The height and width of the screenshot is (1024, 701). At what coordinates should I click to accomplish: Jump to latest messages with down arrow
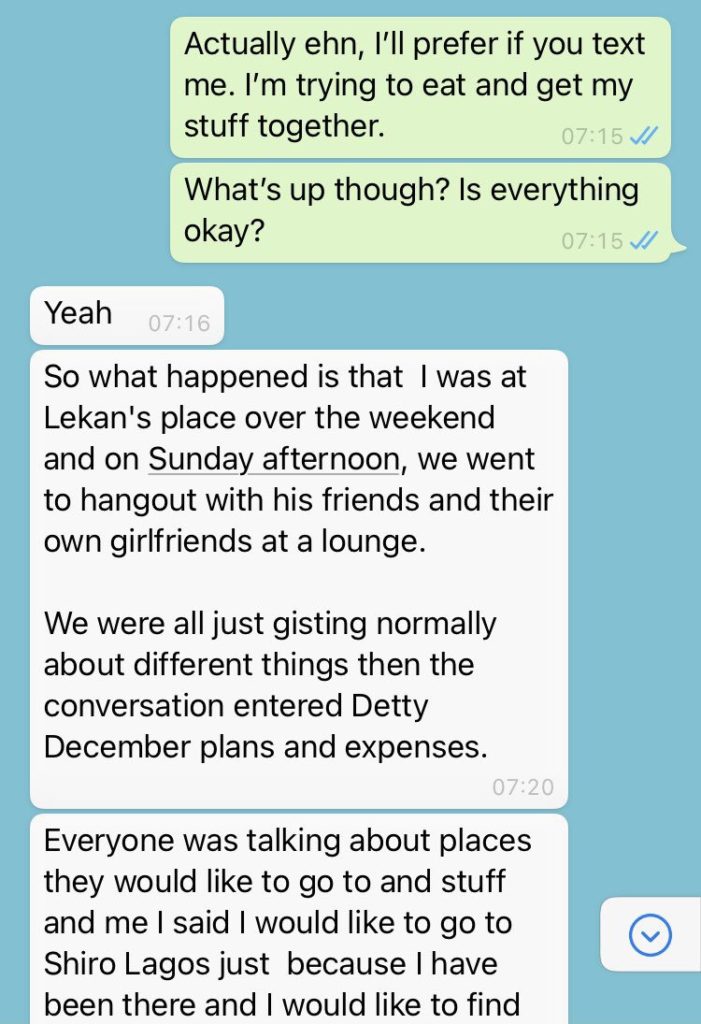[650, 936]
